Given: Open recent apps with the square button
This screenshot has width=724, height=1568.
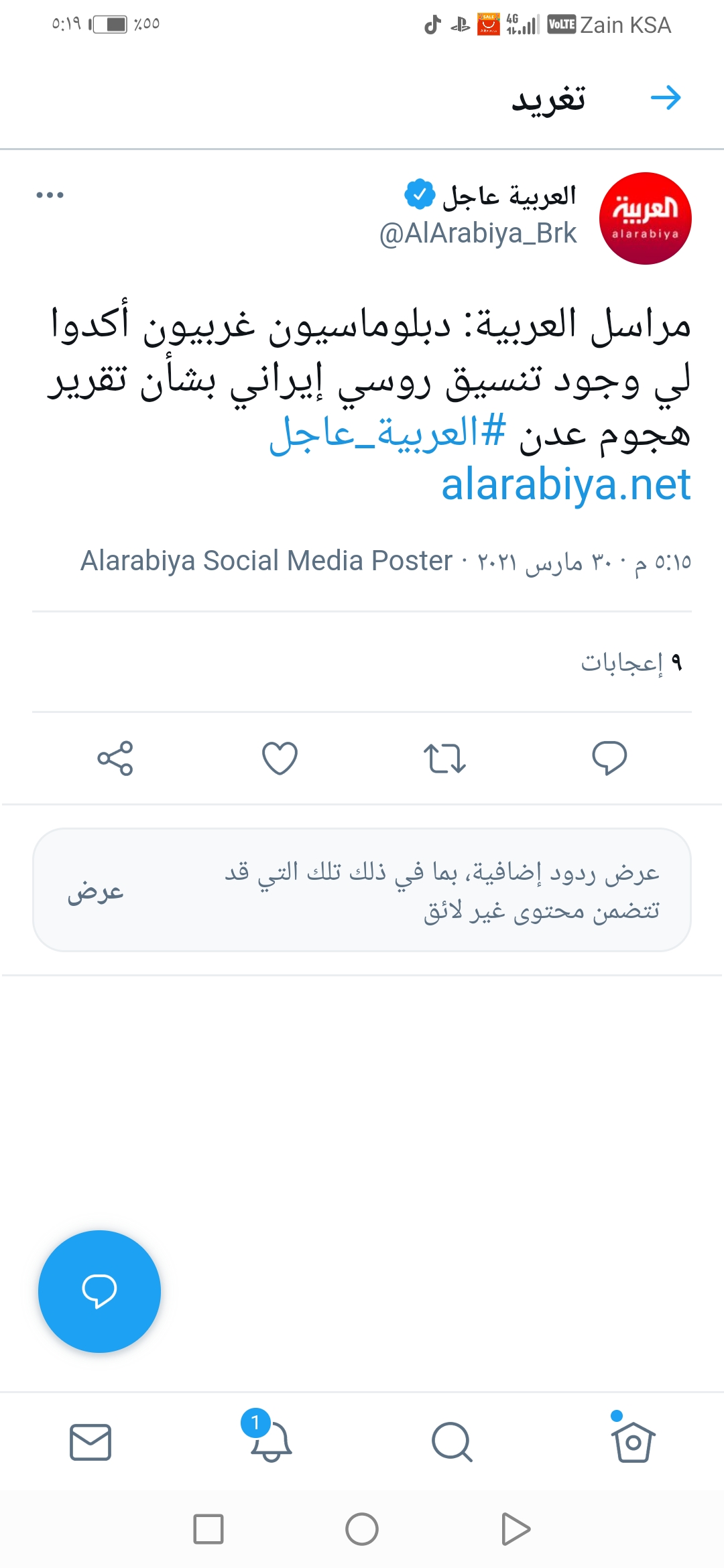Looking at the screenshot, I should click(208, 1529).
